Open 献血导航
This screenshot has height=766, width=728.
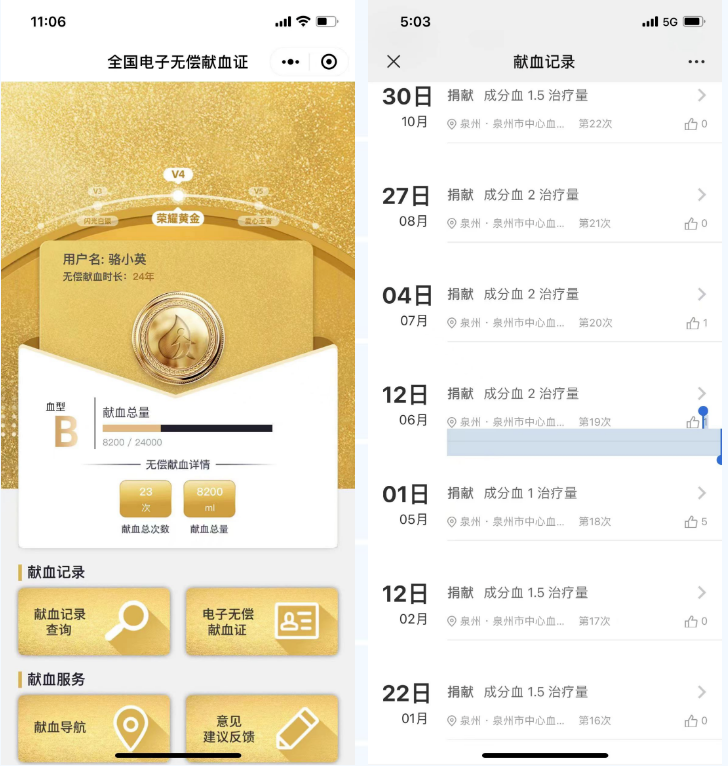click(x=92, y=727)
